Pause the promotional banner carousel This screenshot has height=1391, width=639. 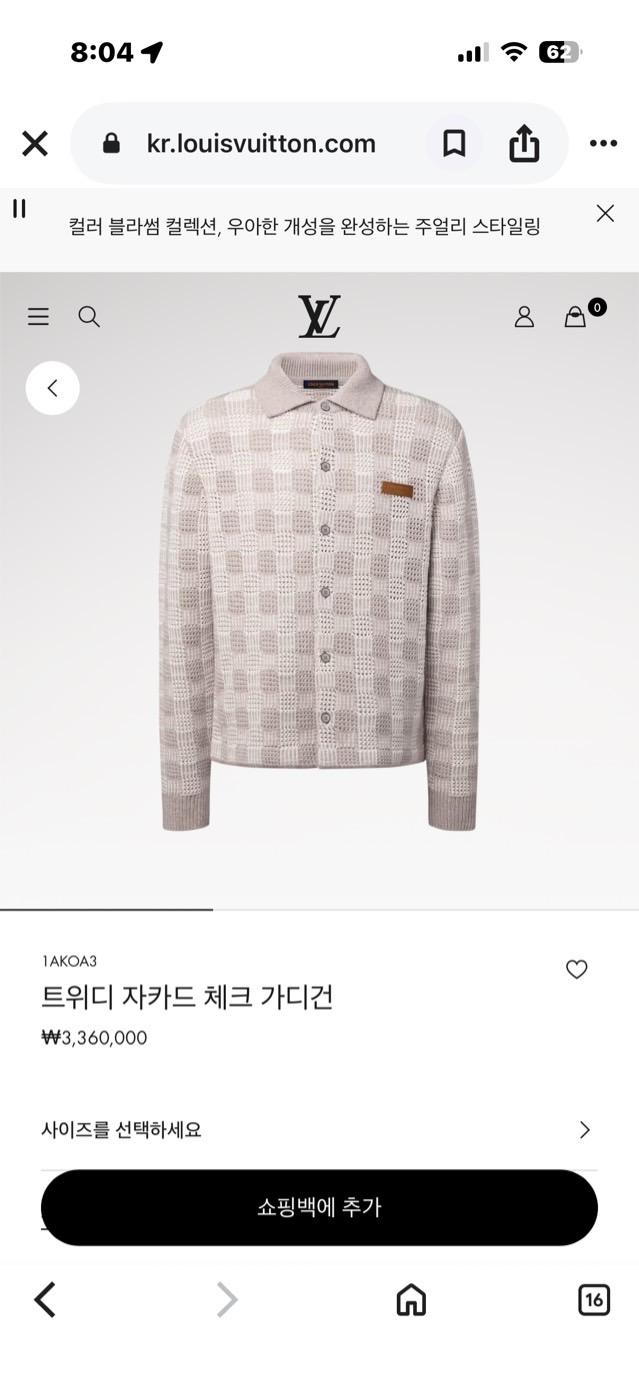[x=19, y=208]
